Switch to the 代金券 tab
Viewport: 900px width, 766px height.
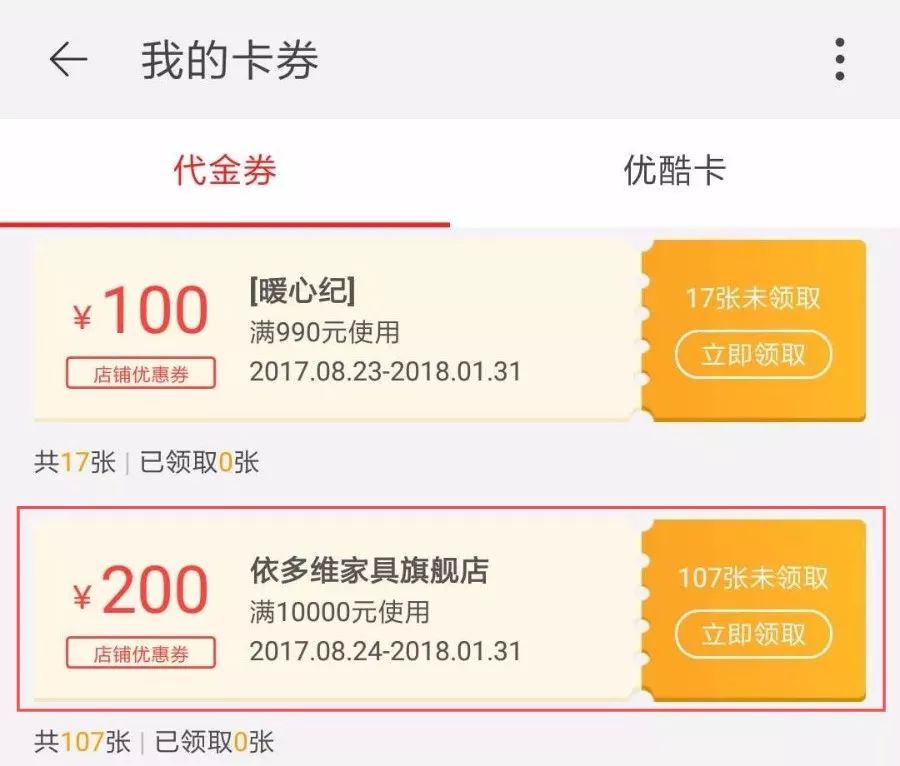point(225,171)
